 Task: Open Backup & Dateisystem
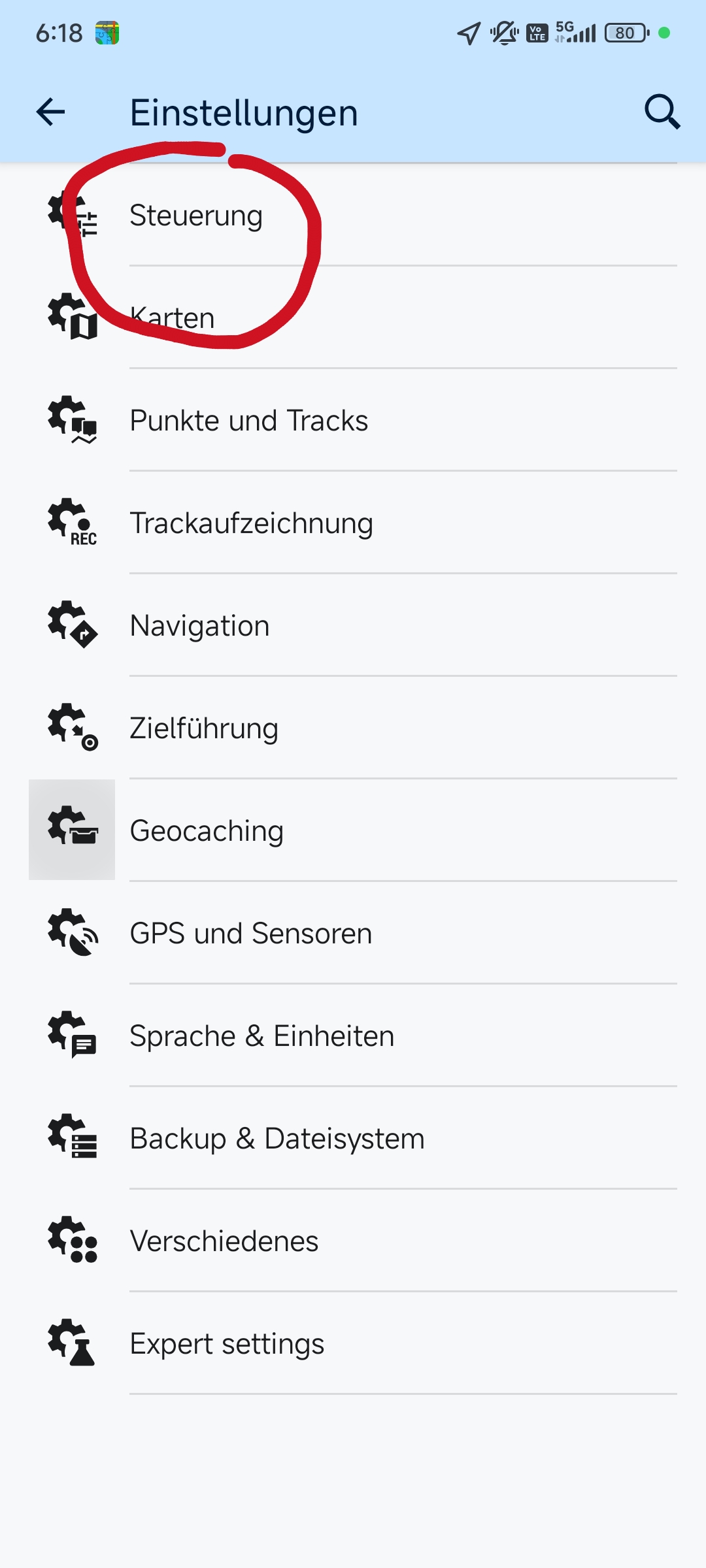click(277, 1139)
